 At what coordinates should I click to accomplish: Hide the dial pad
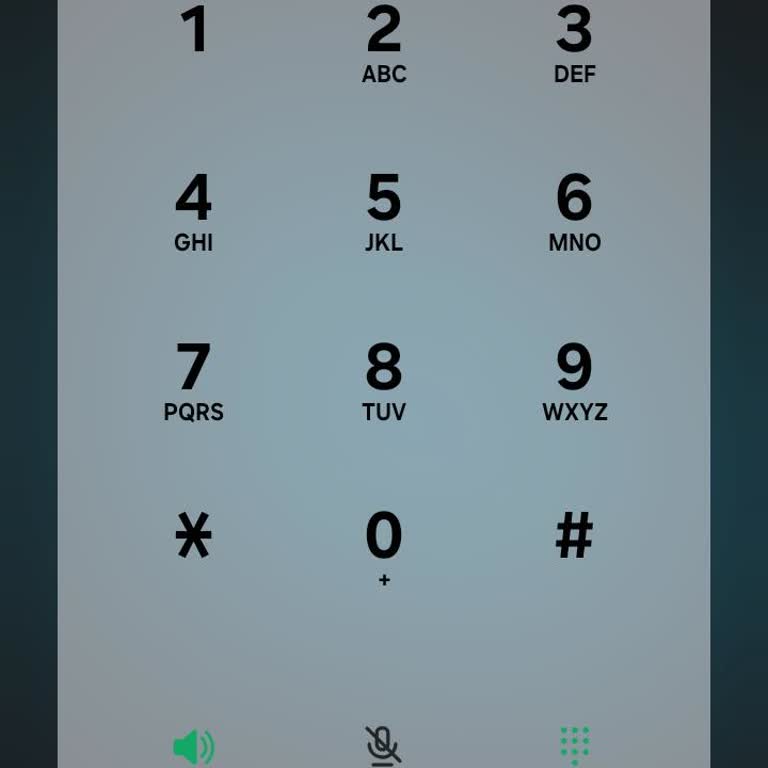(x=574, y=745)
